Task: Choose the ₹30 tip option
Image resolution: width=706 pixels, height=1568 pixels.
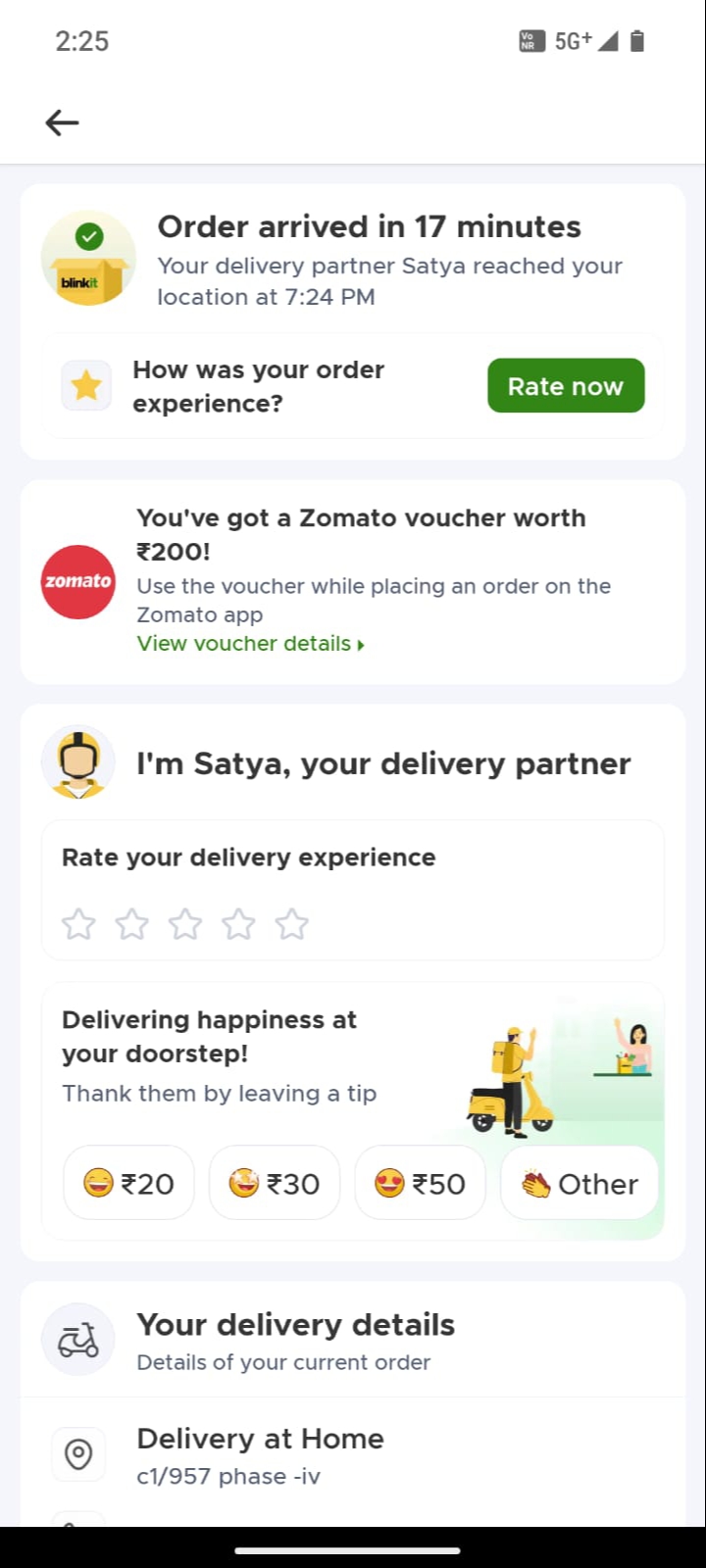Action: pyautogui.click(x=275, y=1183)
